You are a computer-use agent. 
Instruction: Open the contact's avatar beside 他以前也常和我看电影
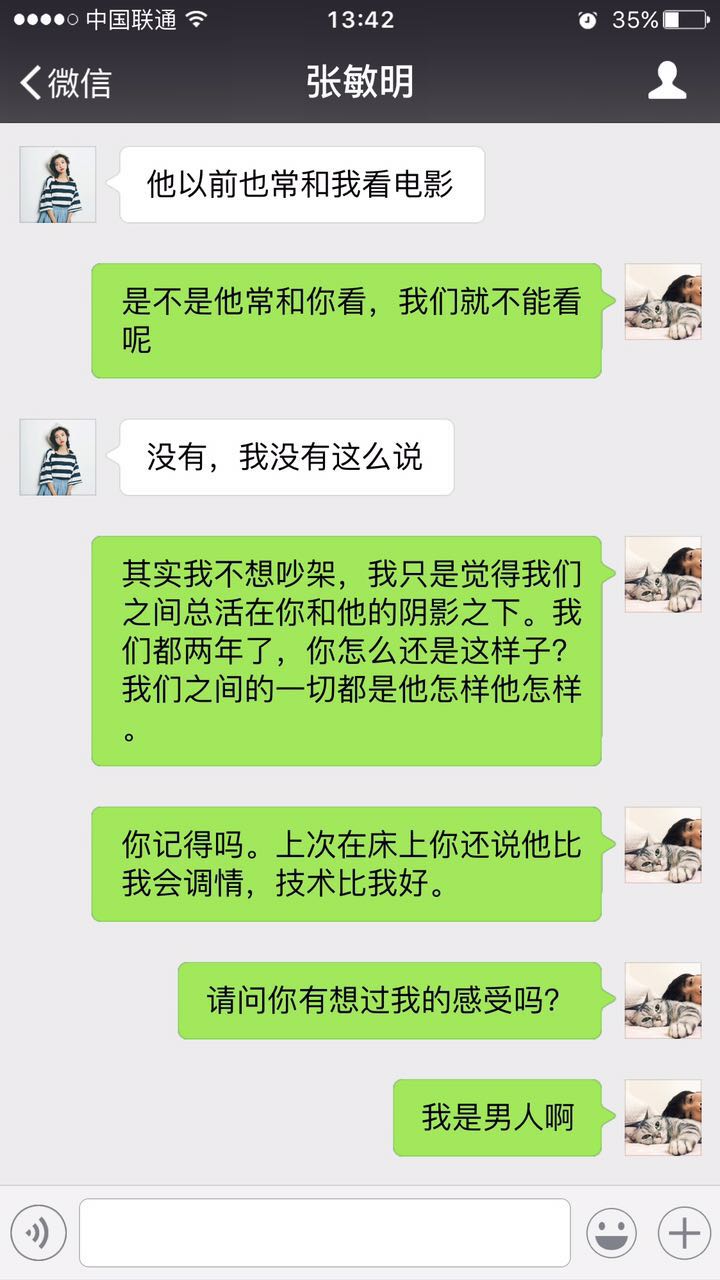point(58,184)
